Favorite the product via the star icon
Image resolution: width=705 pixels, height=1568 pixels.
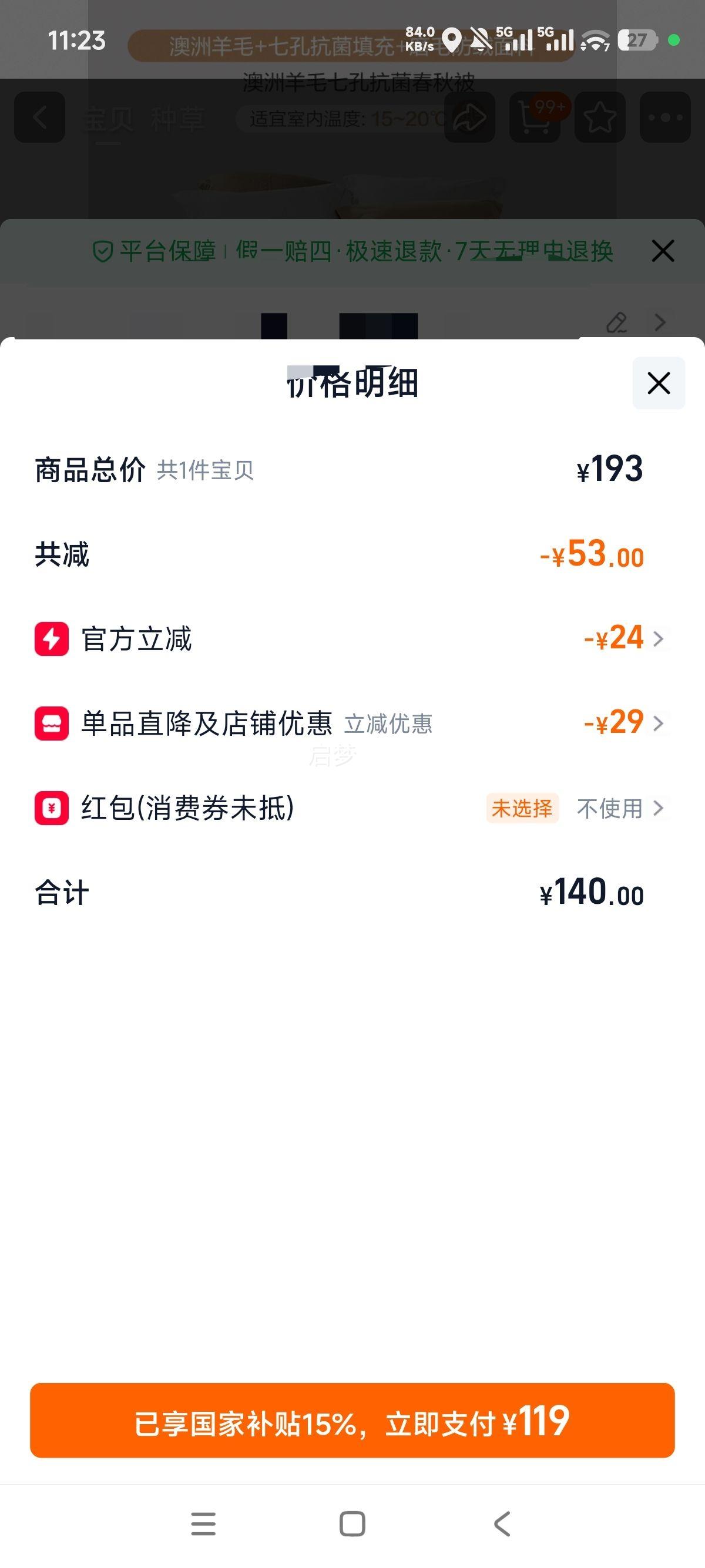[x=600, y=117]
